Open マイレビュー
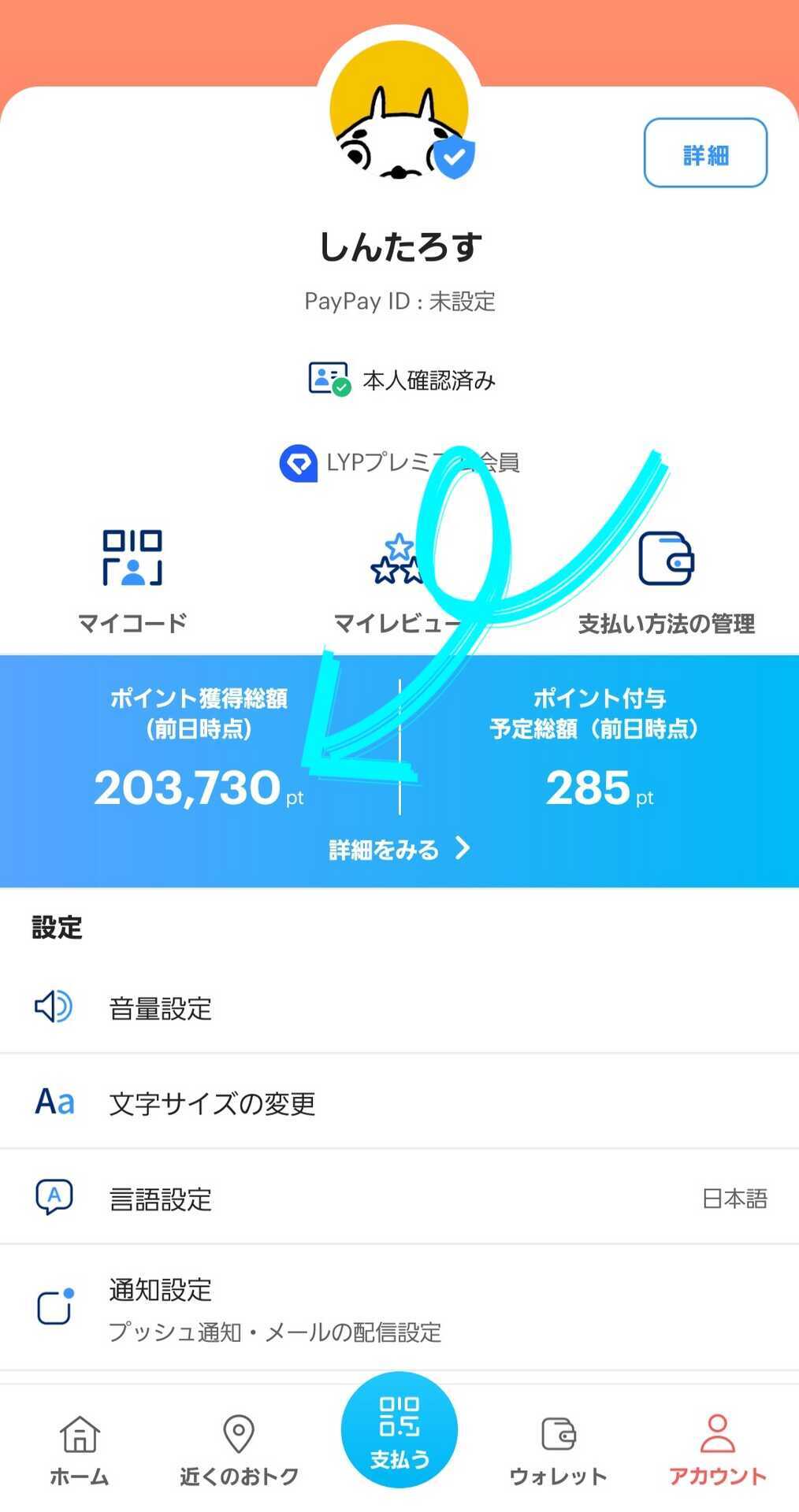 tap(398, 580)
